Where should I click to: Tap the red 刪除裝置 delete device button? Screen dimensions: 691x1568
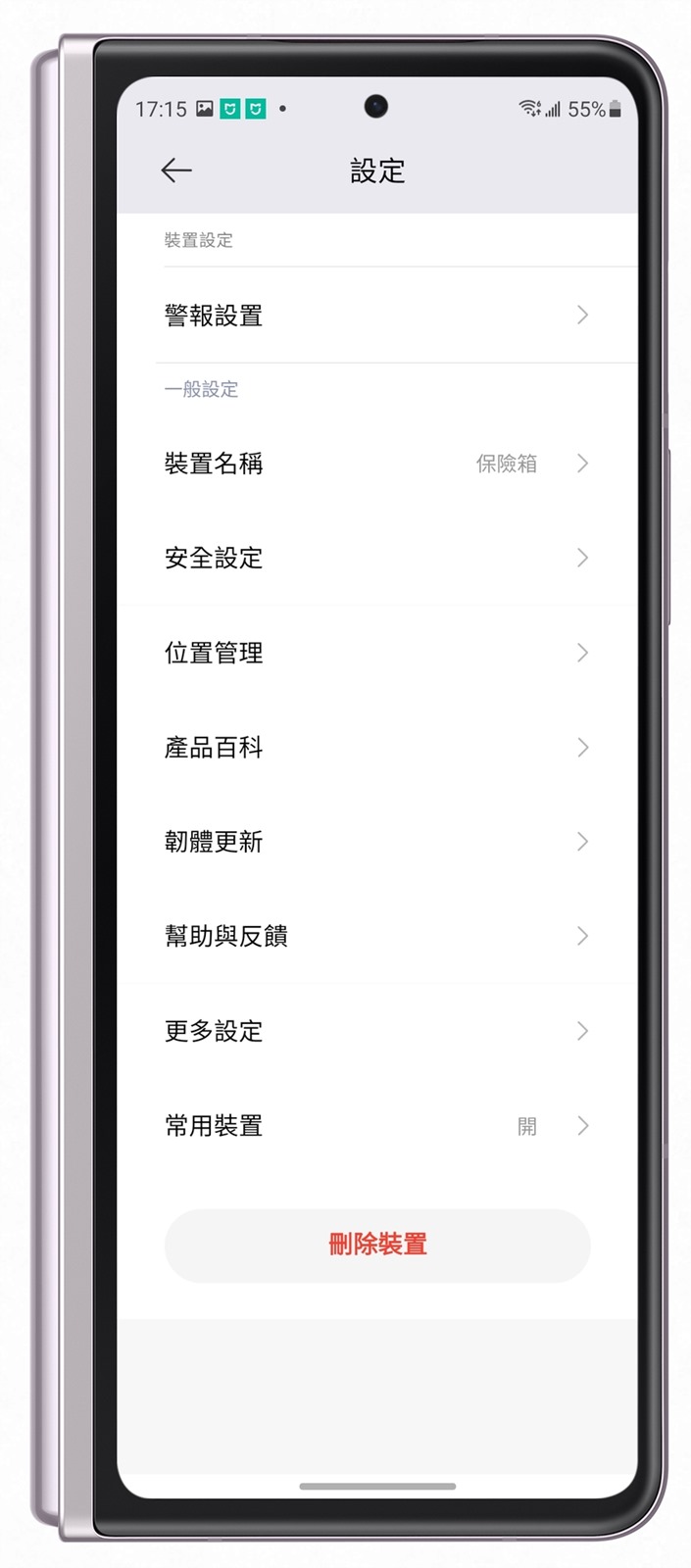(377, 1246)
